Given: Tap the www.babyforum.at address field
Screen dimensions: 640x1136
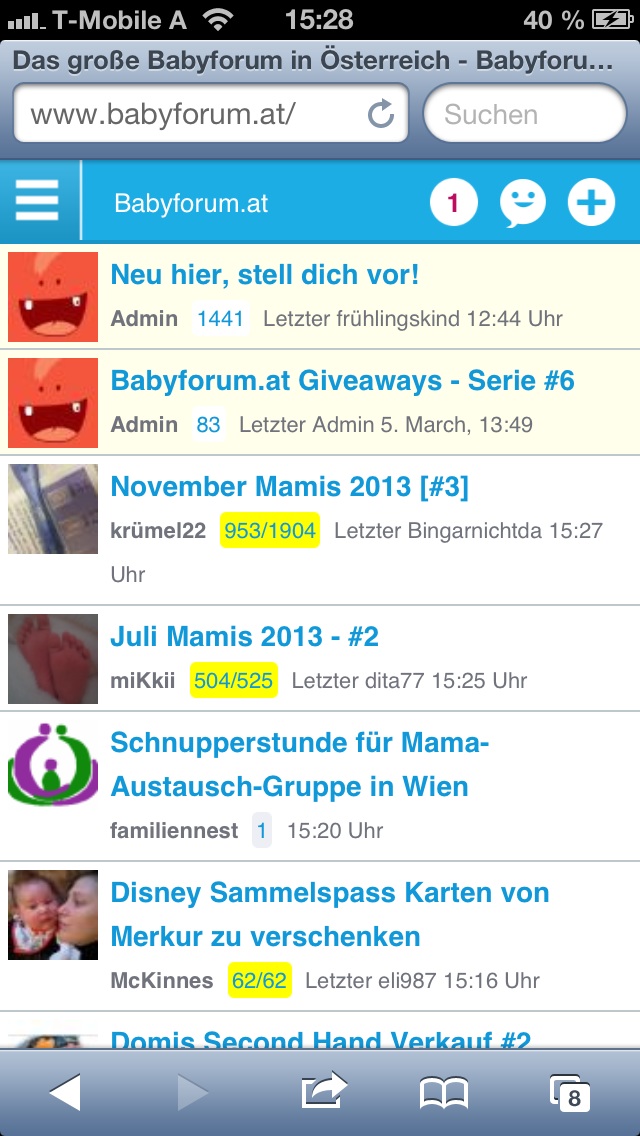Looking at the screenshot, I should [x=210, y=114].
